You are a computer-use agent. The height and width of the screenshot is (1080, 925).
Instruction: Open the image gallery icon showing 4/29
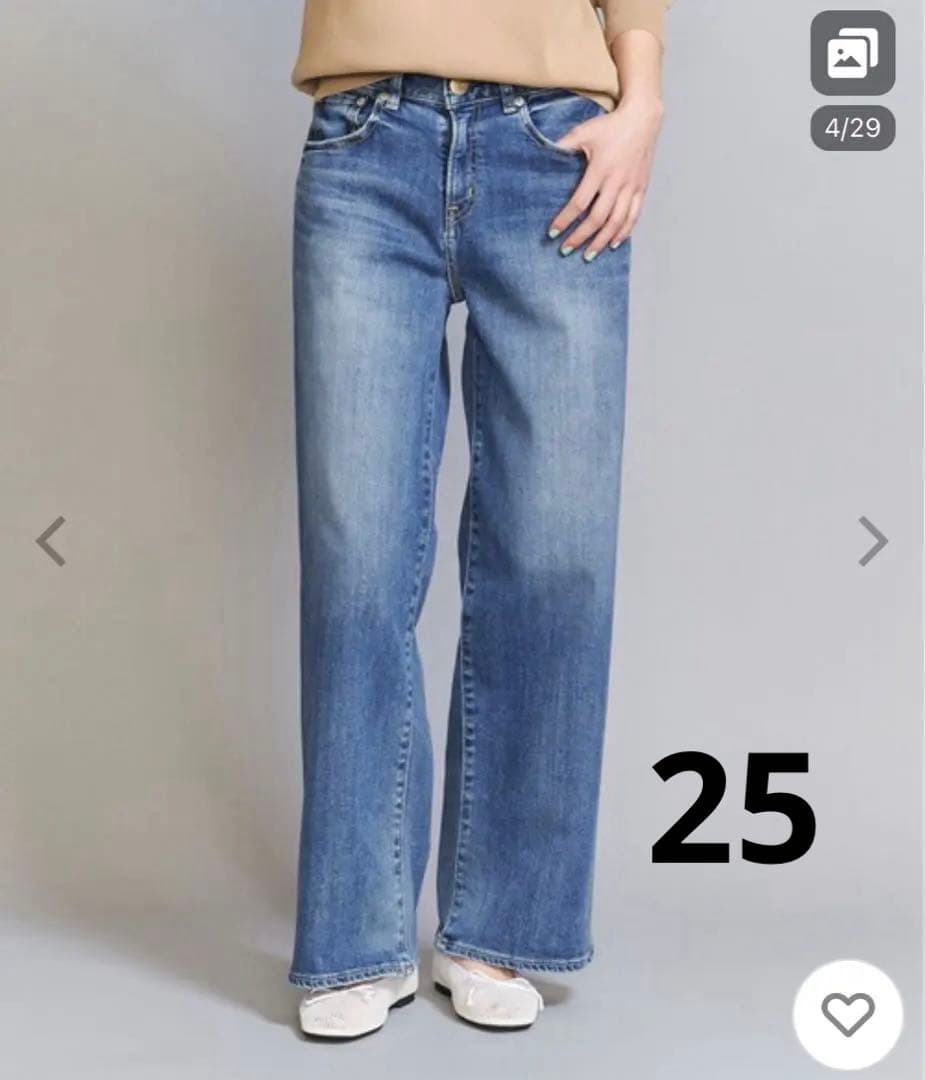[852, 54]
